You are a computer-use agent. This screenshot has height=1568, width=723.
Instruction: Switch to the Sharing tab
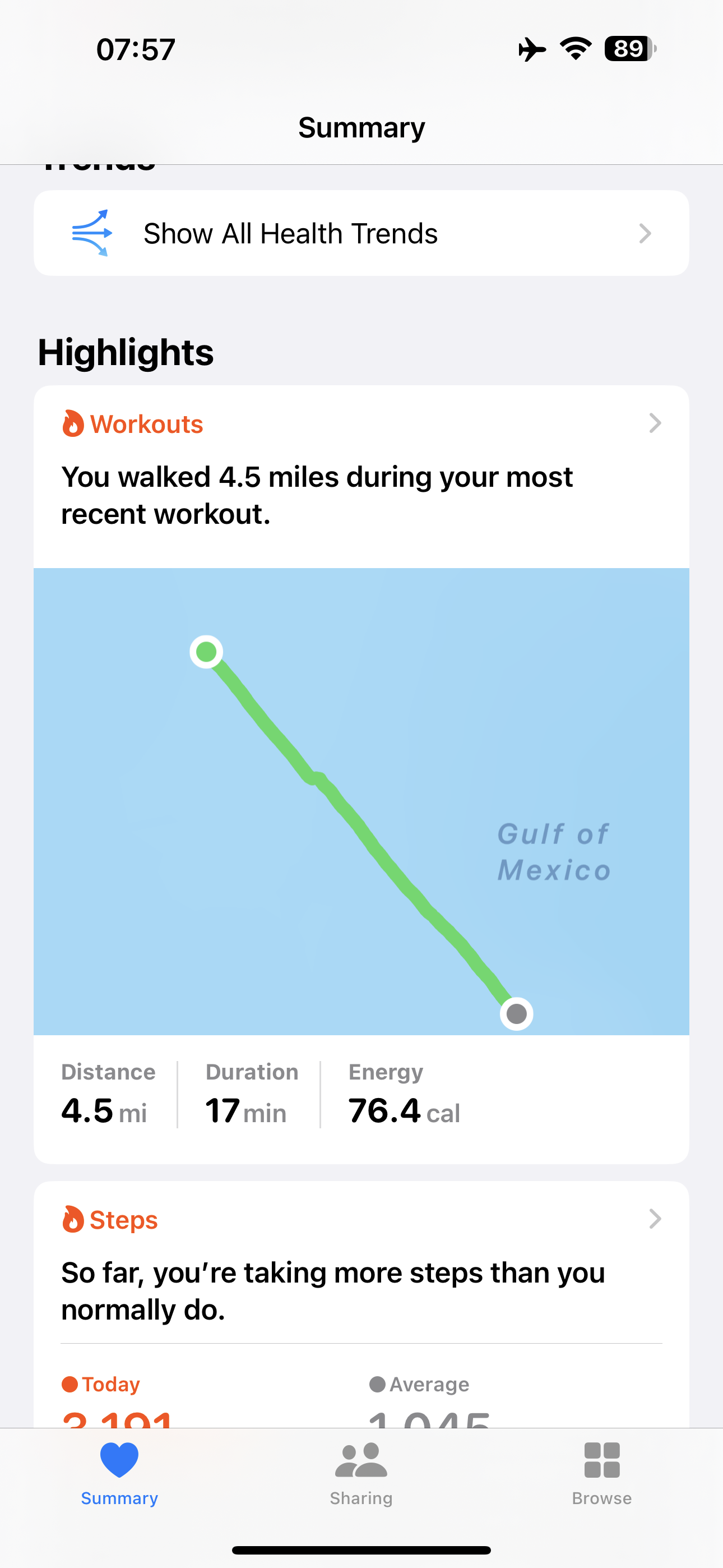click(x=361, y=1474)
